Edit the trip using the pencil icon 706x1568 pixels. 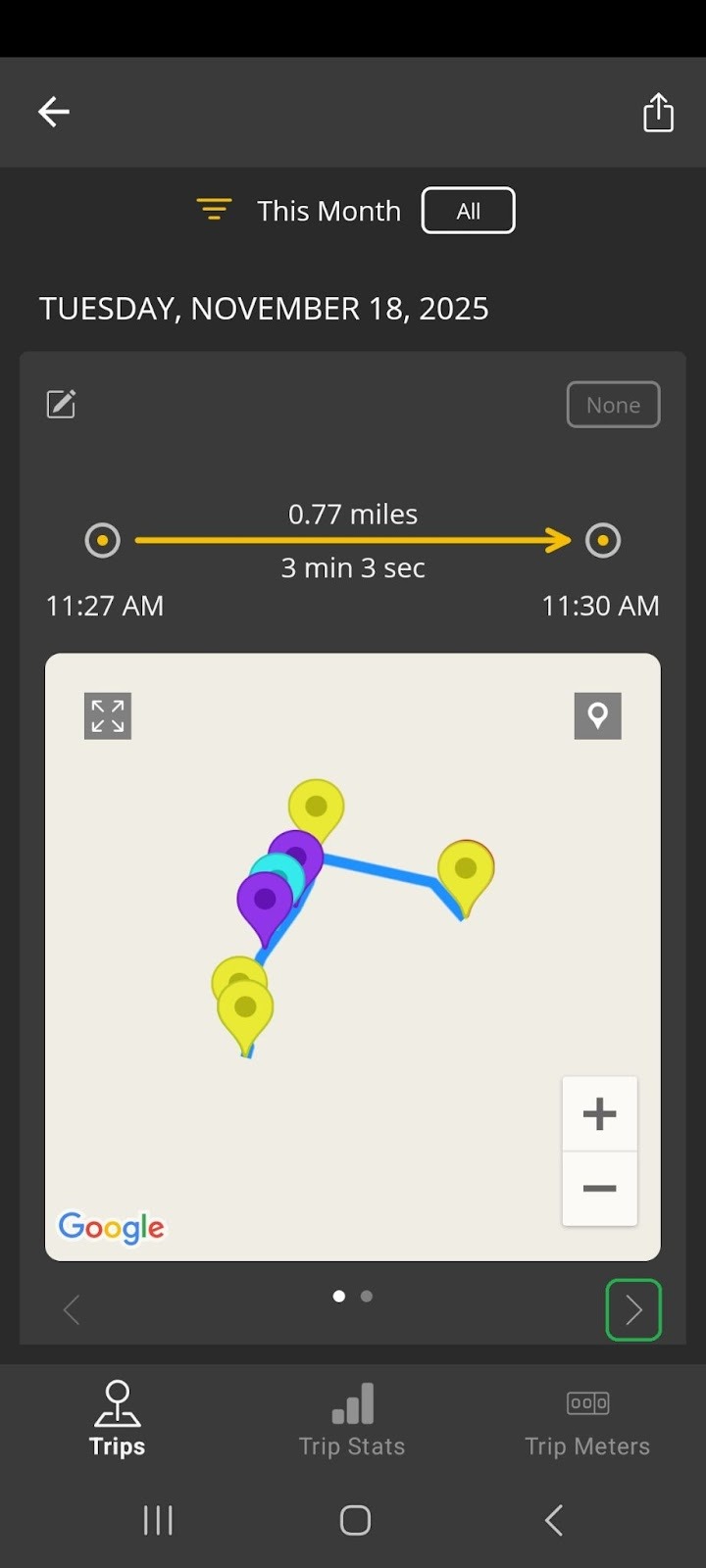(x=61, y=404)
